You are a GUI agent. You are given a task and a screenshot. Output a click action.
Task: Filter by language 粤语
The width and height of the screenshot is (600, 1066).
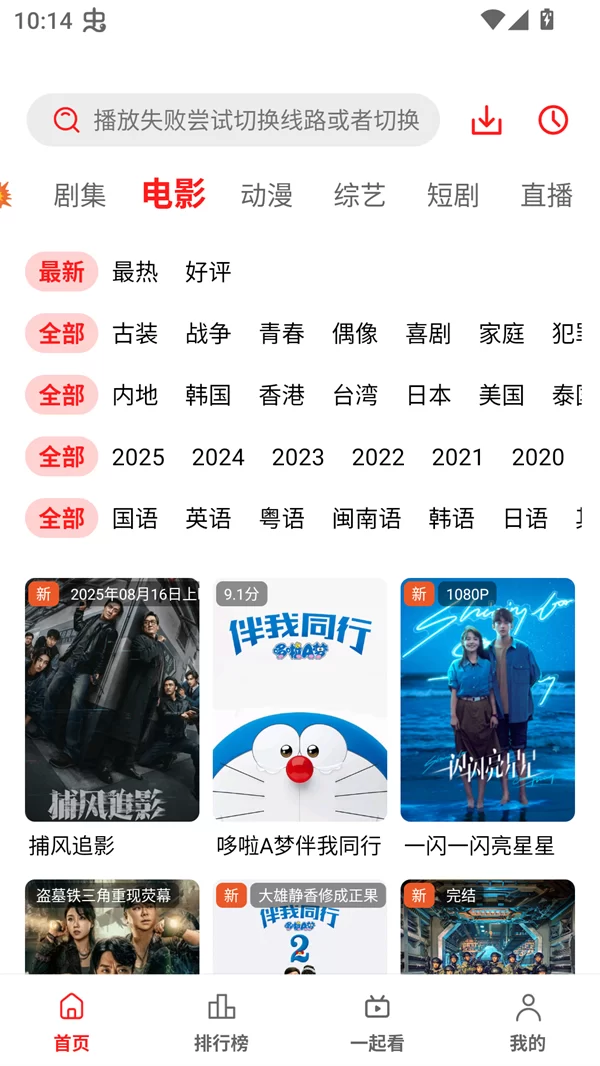click(281, 519)
